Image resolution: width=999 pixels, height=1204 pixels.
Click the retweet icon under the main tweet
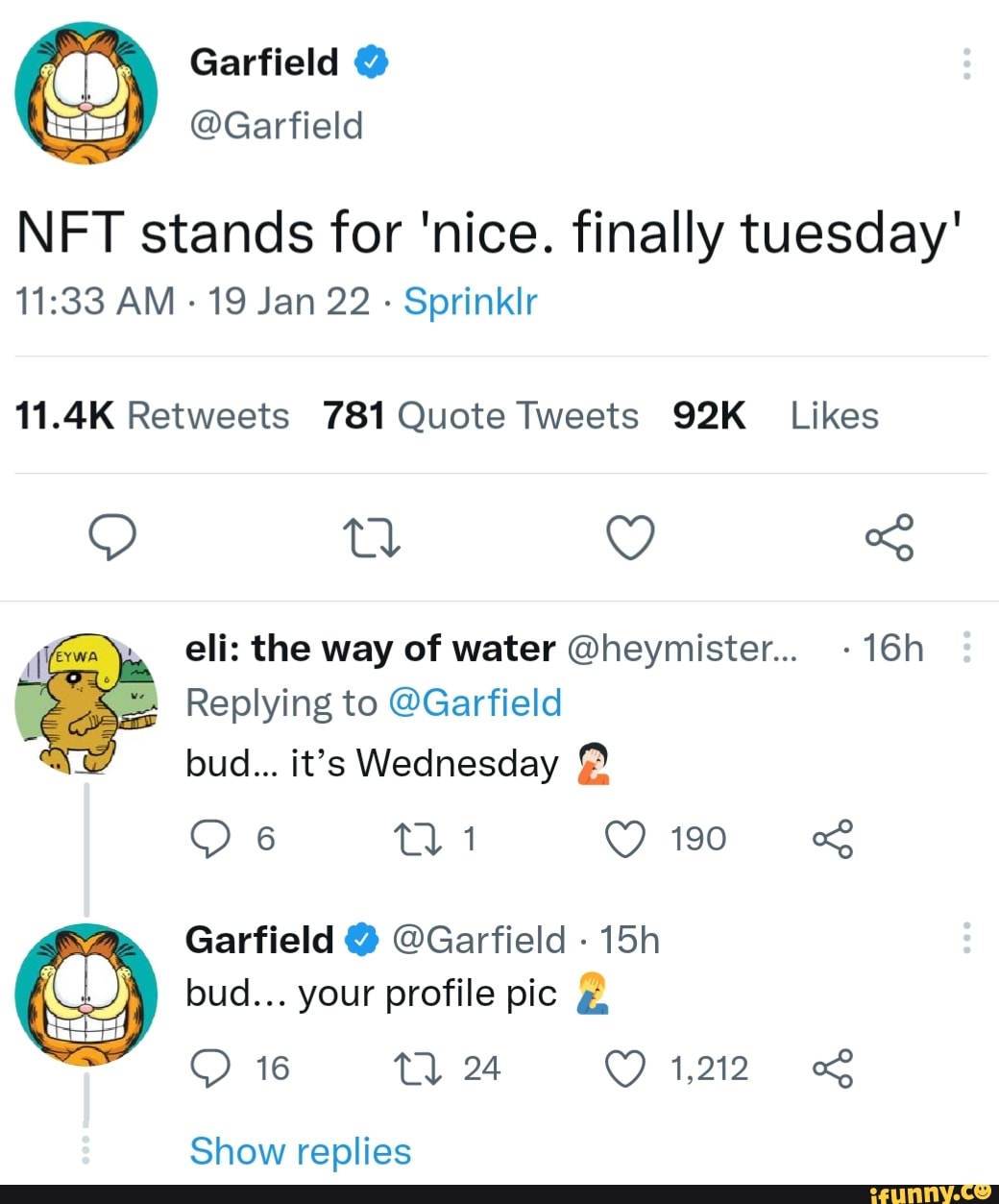click(373, 539)
